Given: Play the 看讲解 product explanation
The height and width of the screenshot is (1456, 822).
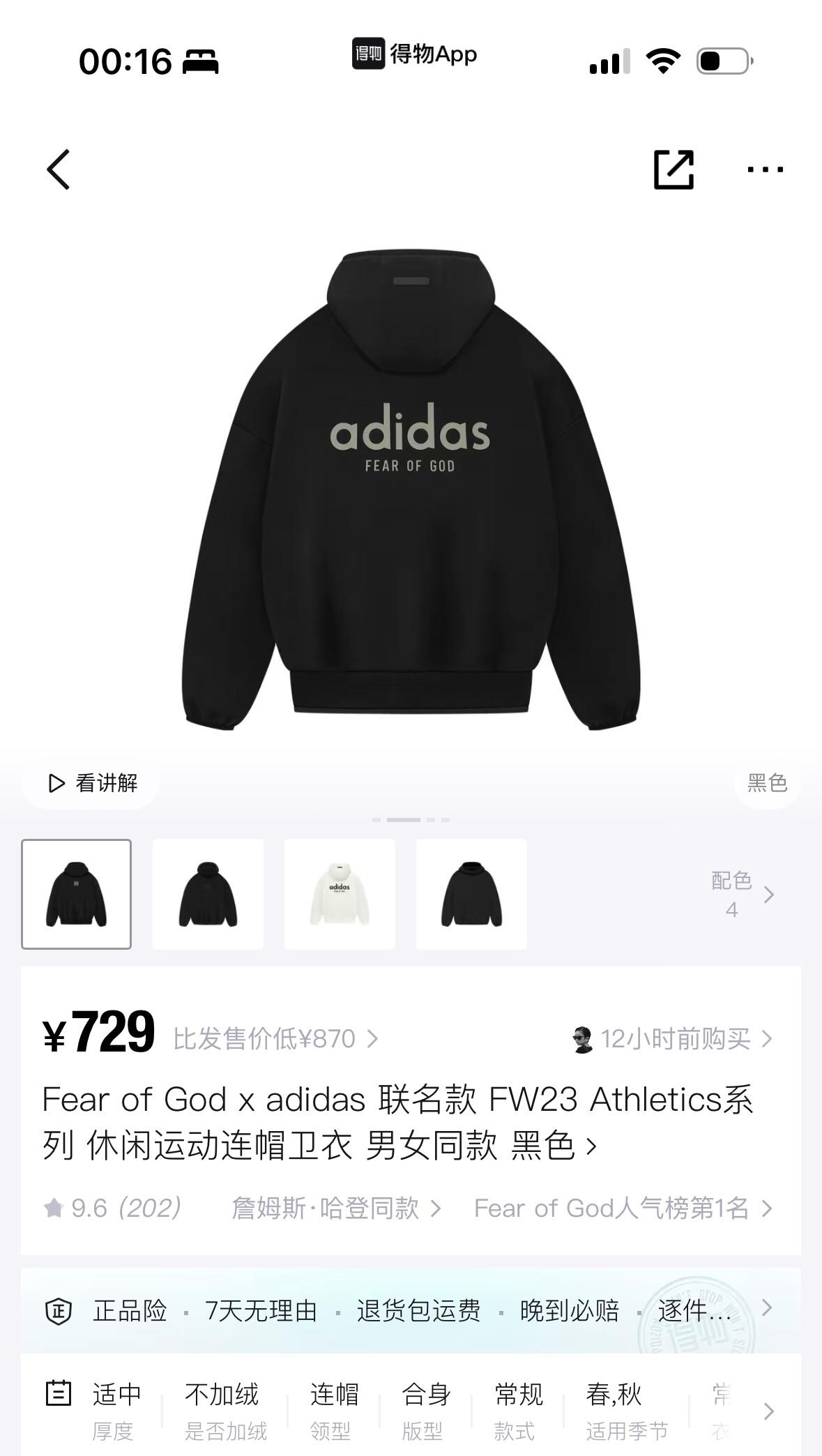Looking at the screenshot, I should pos(91,783).
